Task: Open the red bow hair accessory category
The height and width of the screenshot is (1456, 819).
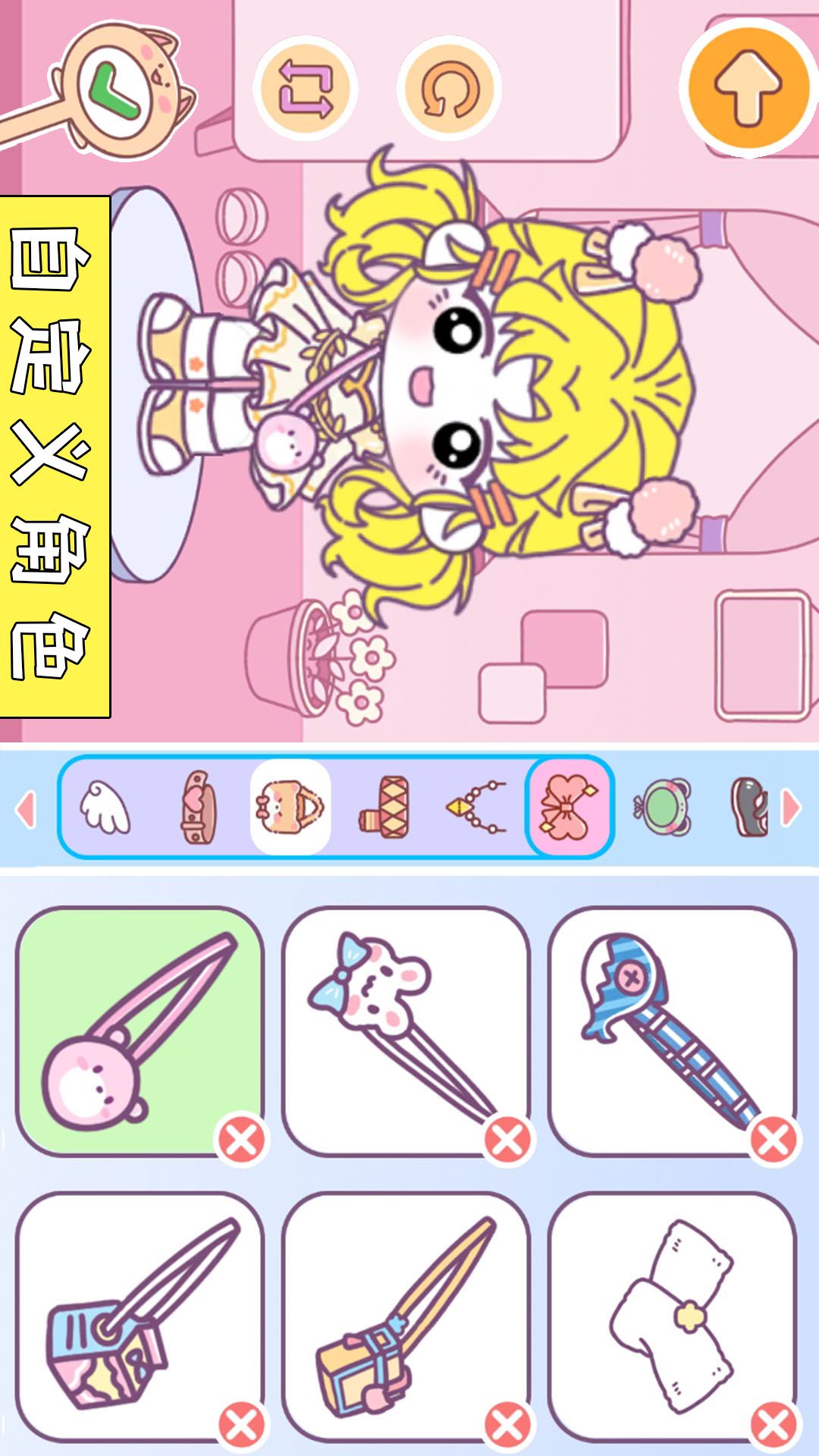Action: (569, 808)
